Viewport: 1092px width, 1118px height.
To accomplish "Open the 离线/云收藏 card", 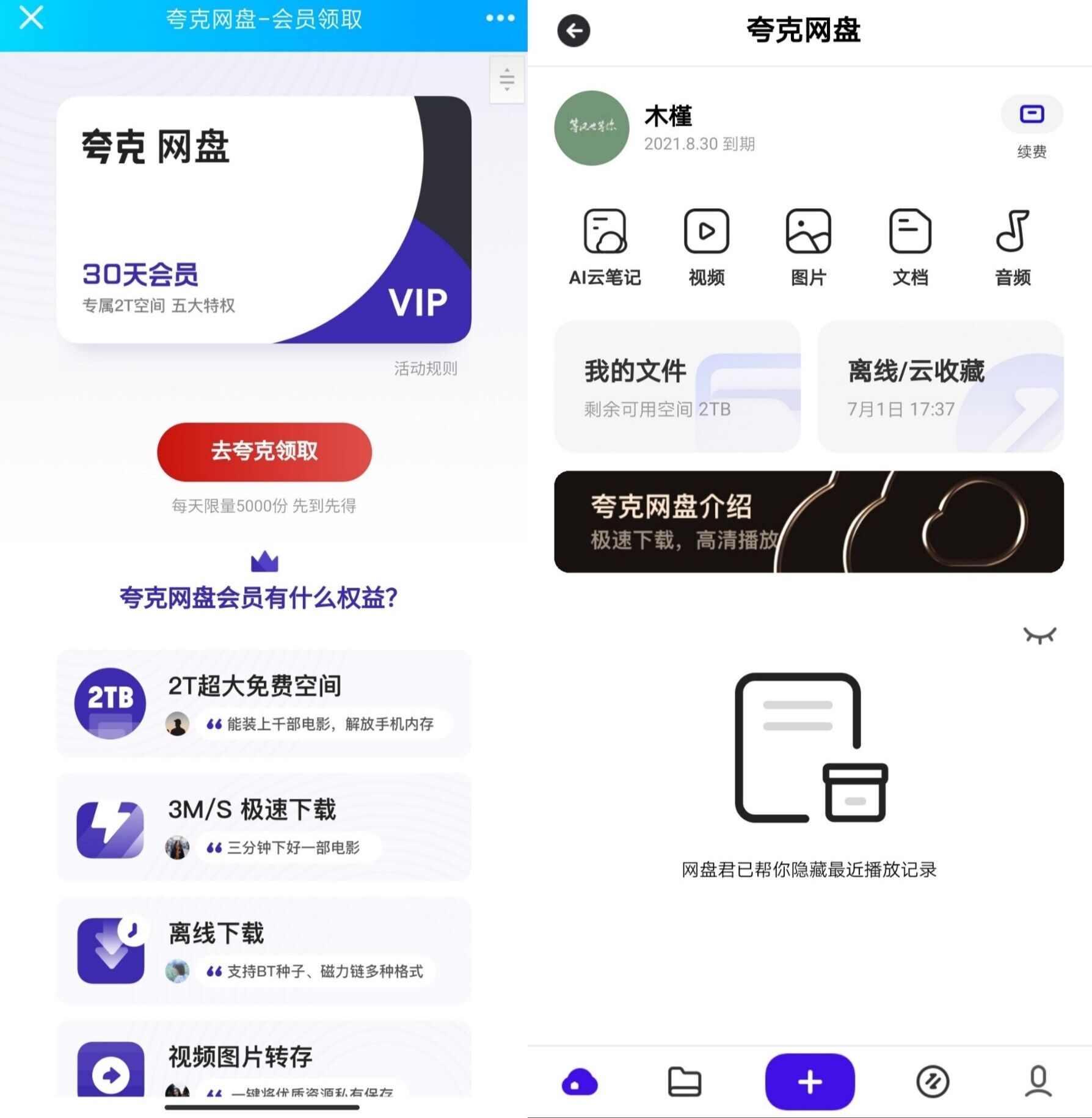I will 941,386.
